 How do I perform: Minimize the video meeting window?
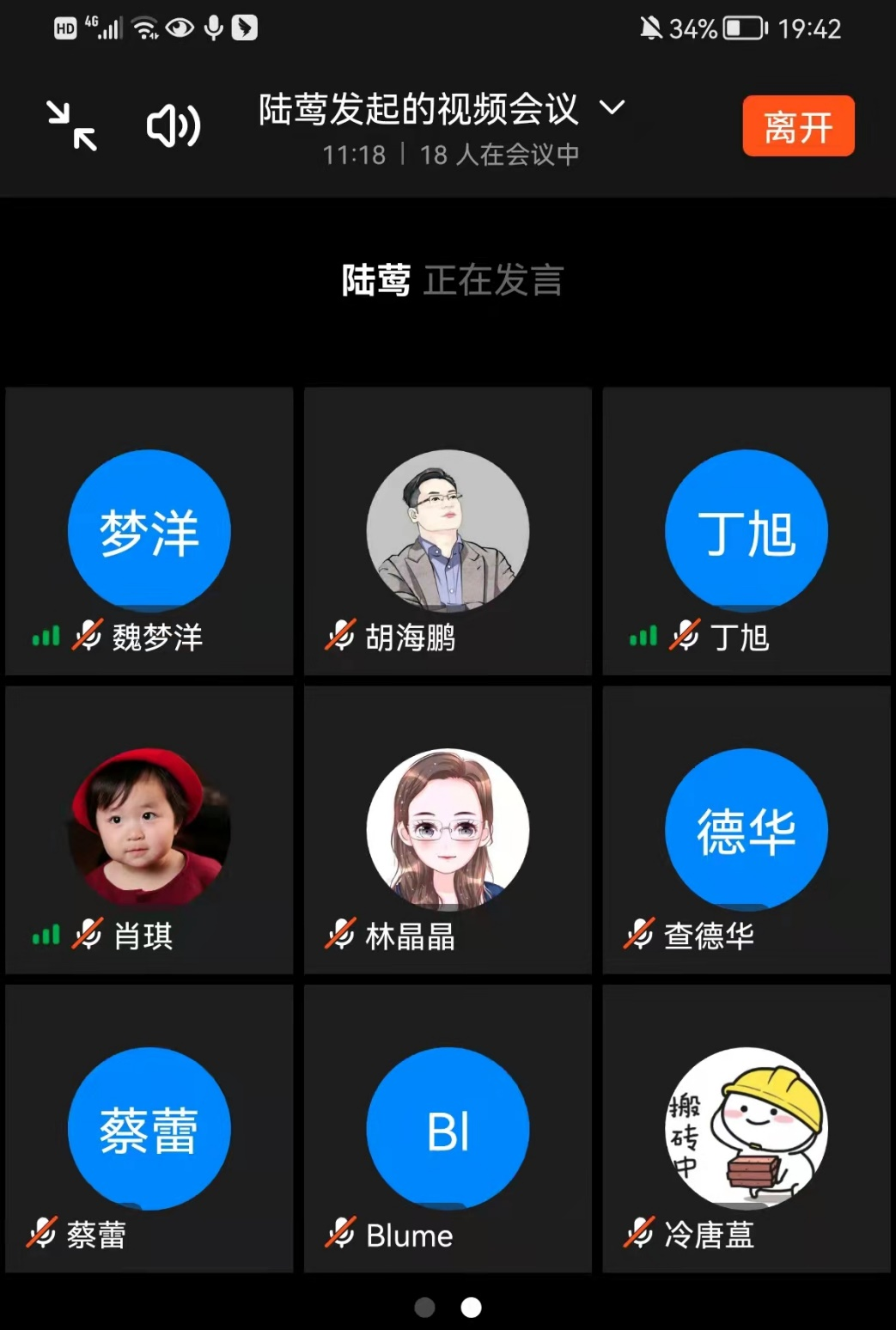[71, 125]
